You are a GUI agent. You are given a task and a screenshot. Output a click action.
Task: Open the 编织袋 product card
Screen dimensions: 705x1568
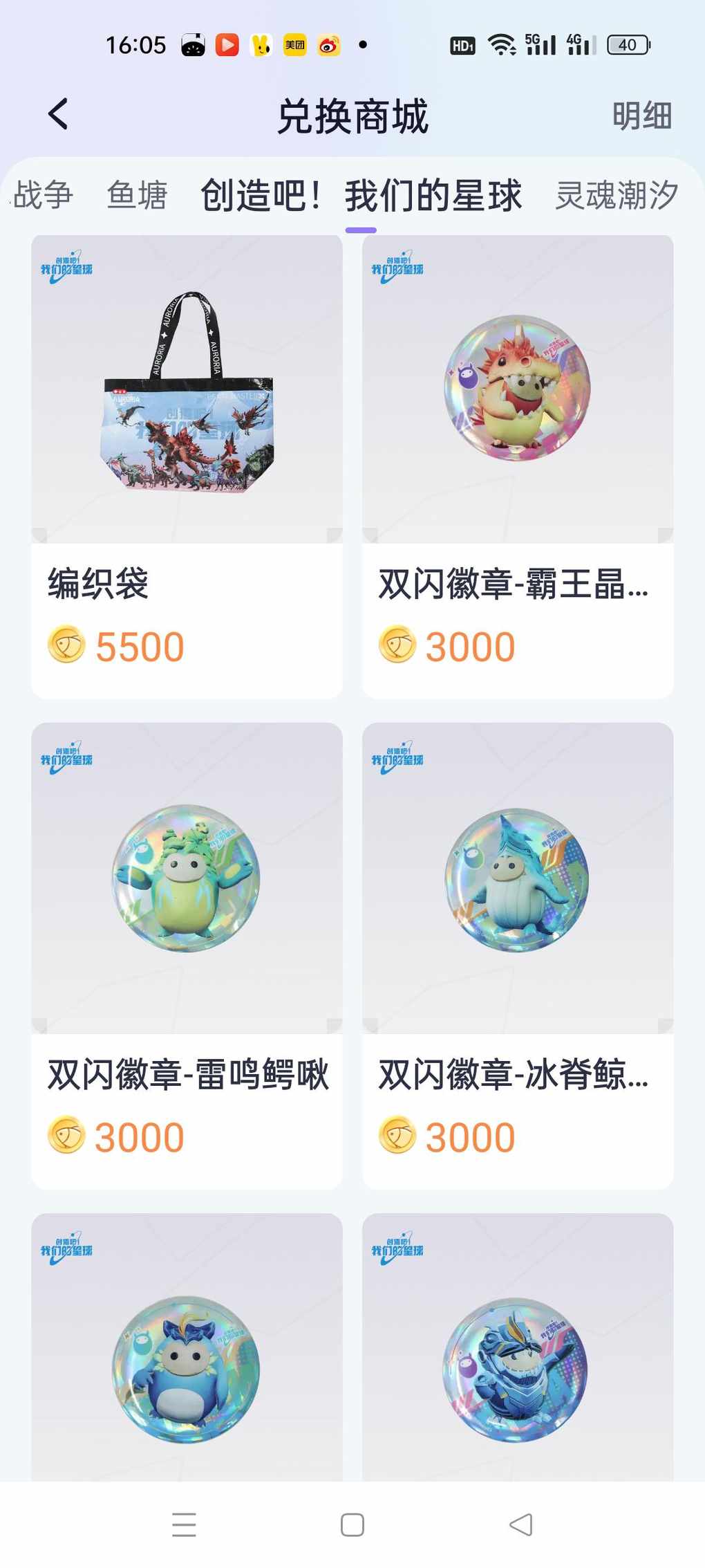coord(187,467)
